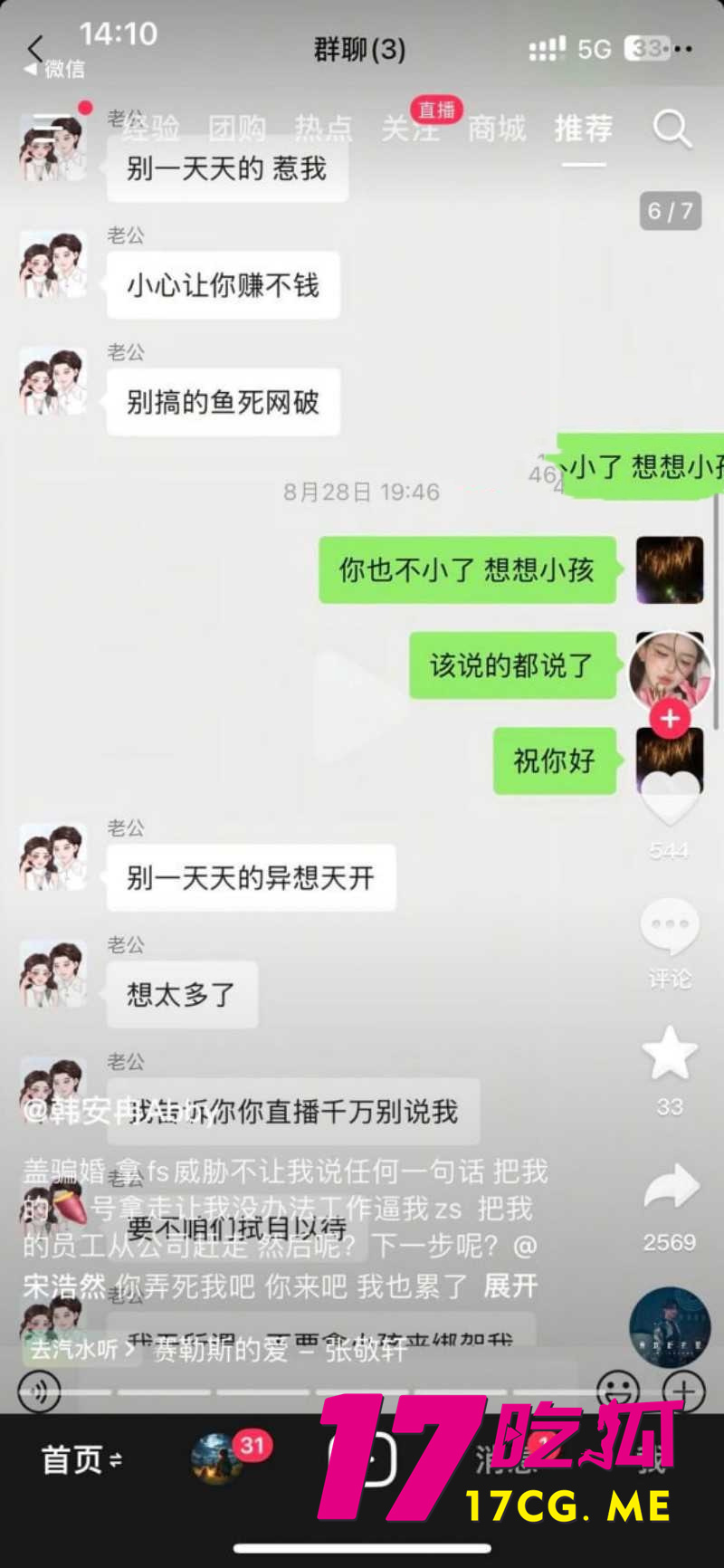
Task: Switch to the 商城 tab
Action: (496, 129)
